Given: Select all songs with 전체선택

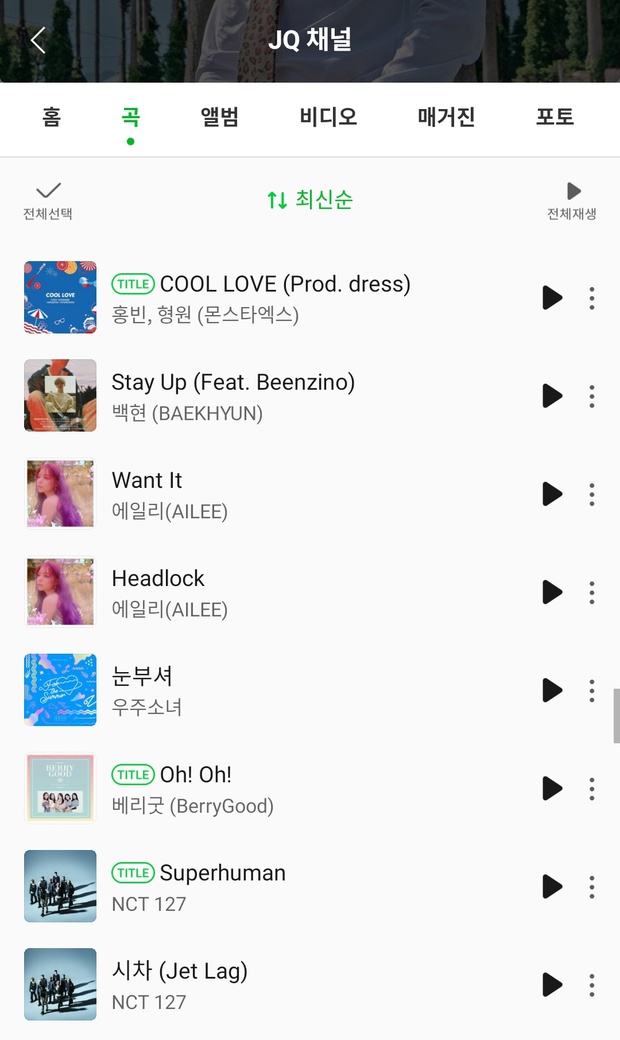Looking at the screenshot, I should [x=48, y=201].
